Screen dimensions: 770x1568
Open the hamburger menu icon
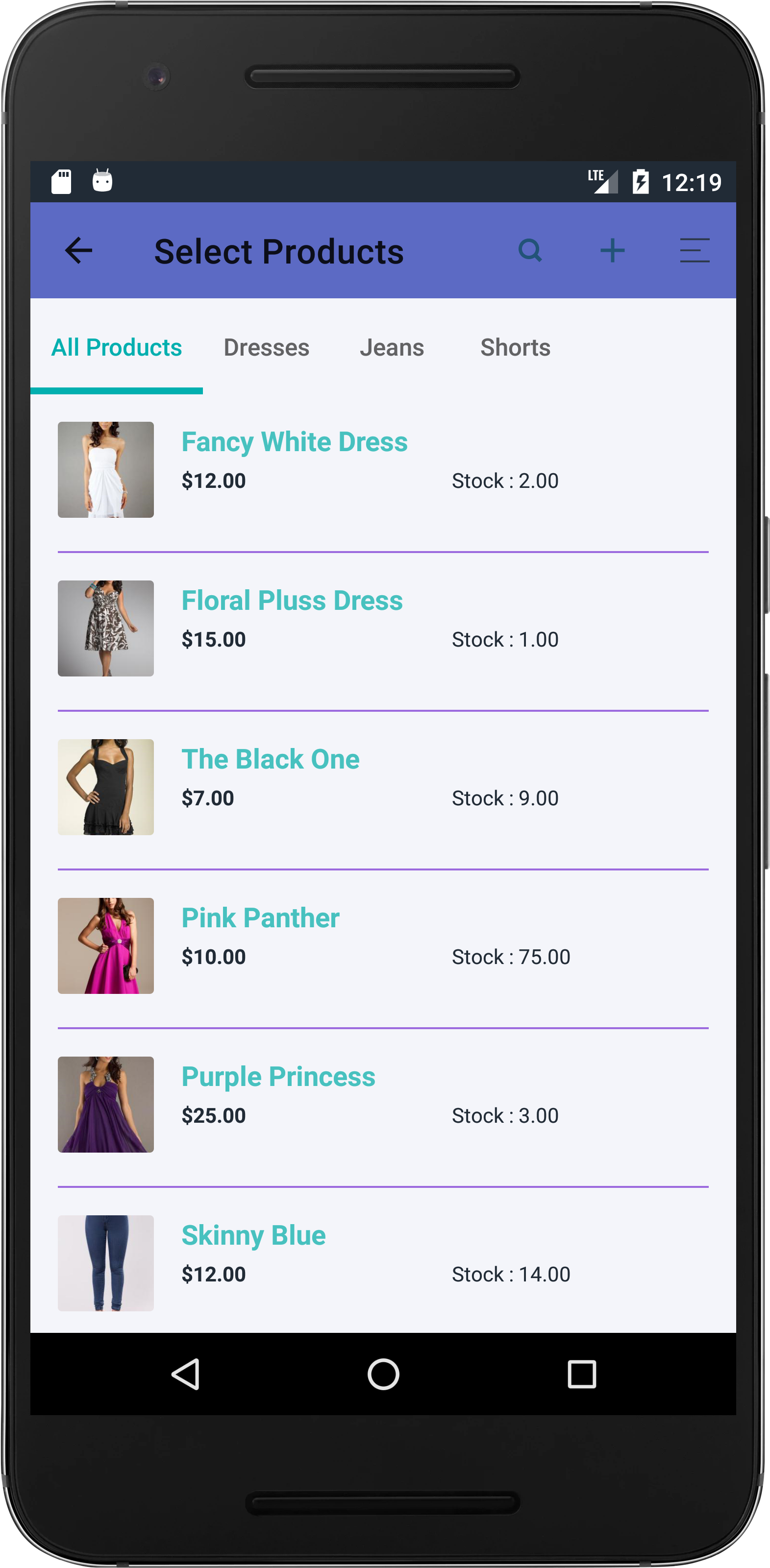[x=695, y=250]
